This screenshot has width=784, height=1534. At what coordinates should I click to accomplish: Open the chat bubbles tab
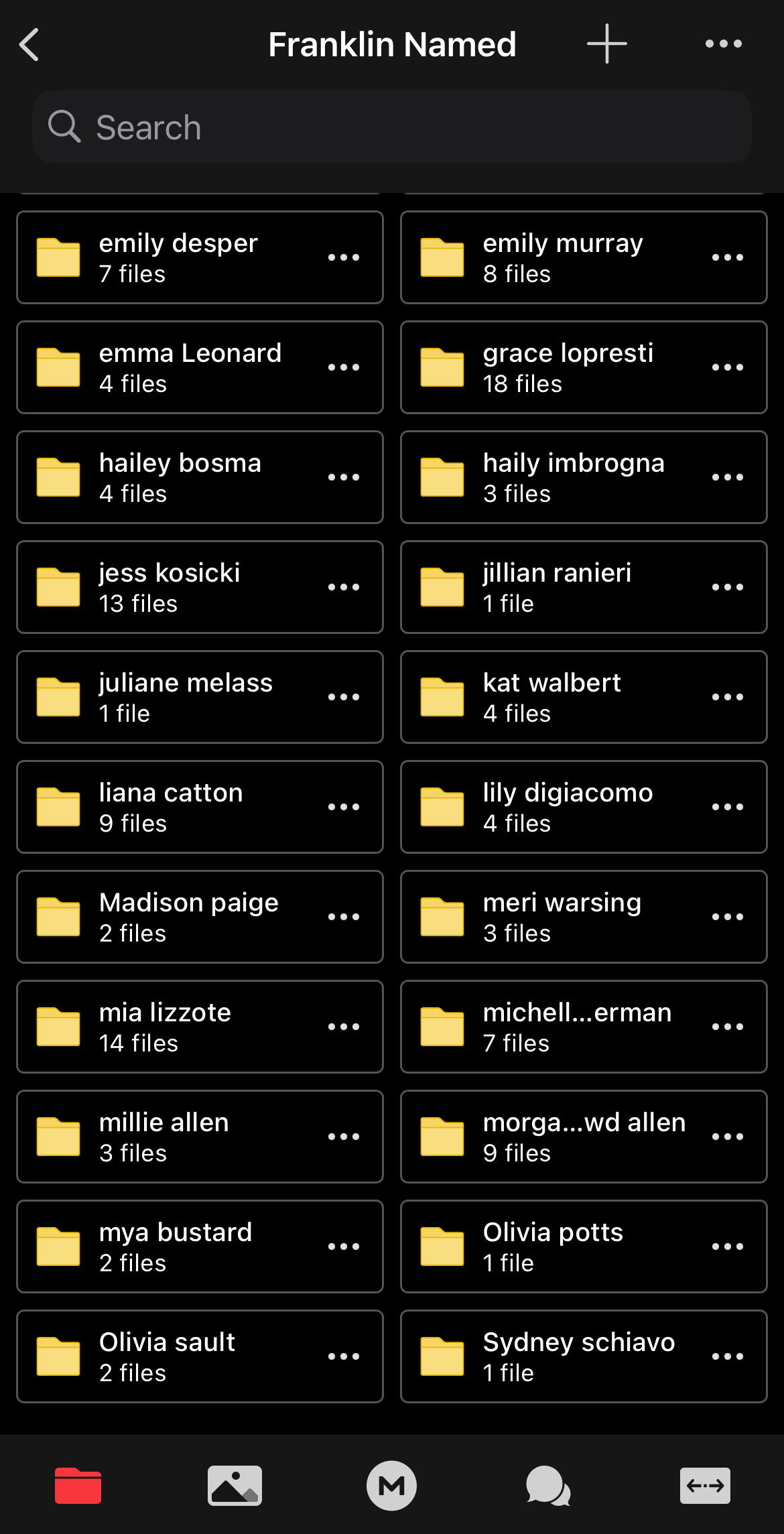click(x=548, y=1486)
